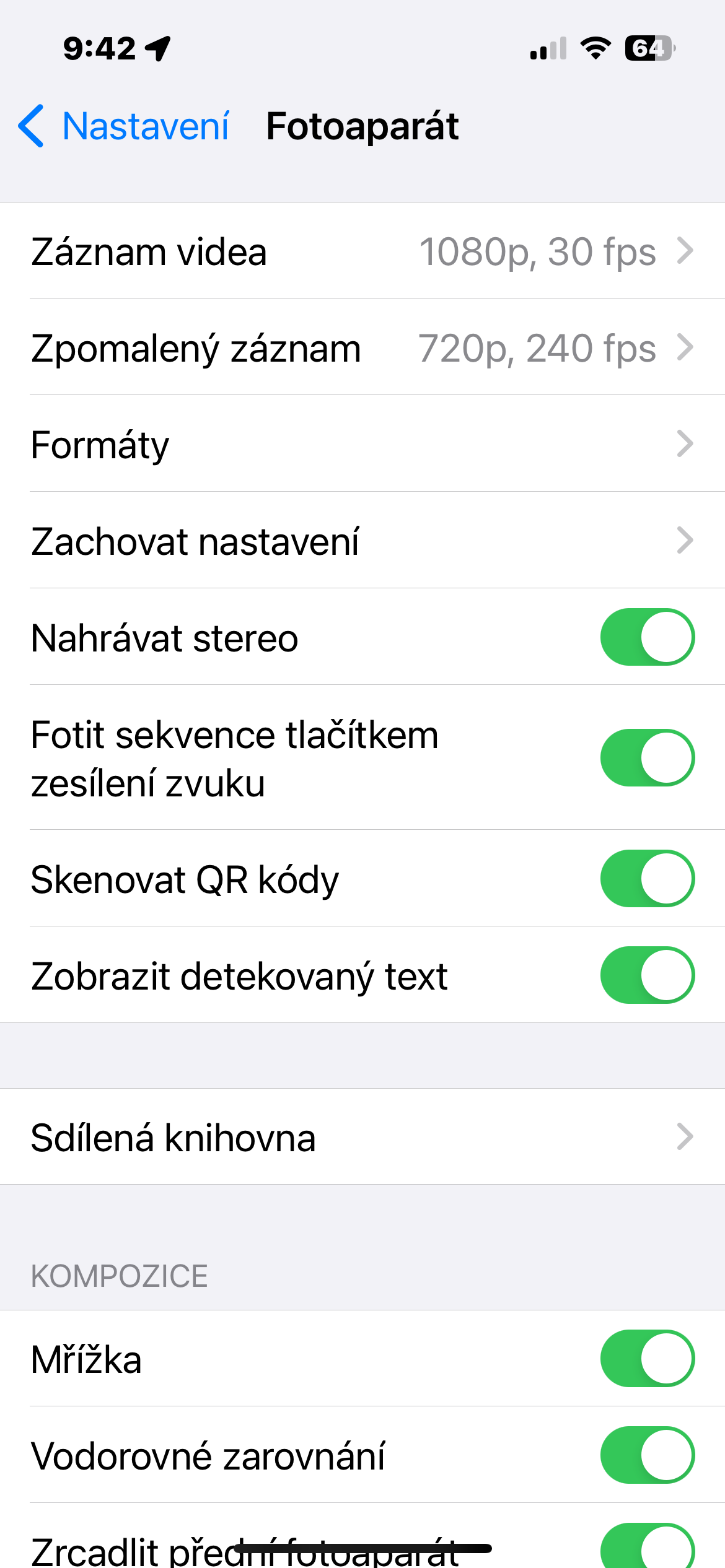
Task: Disable Vodorovné zarovnání
Action: click(x=647, y=1455)
